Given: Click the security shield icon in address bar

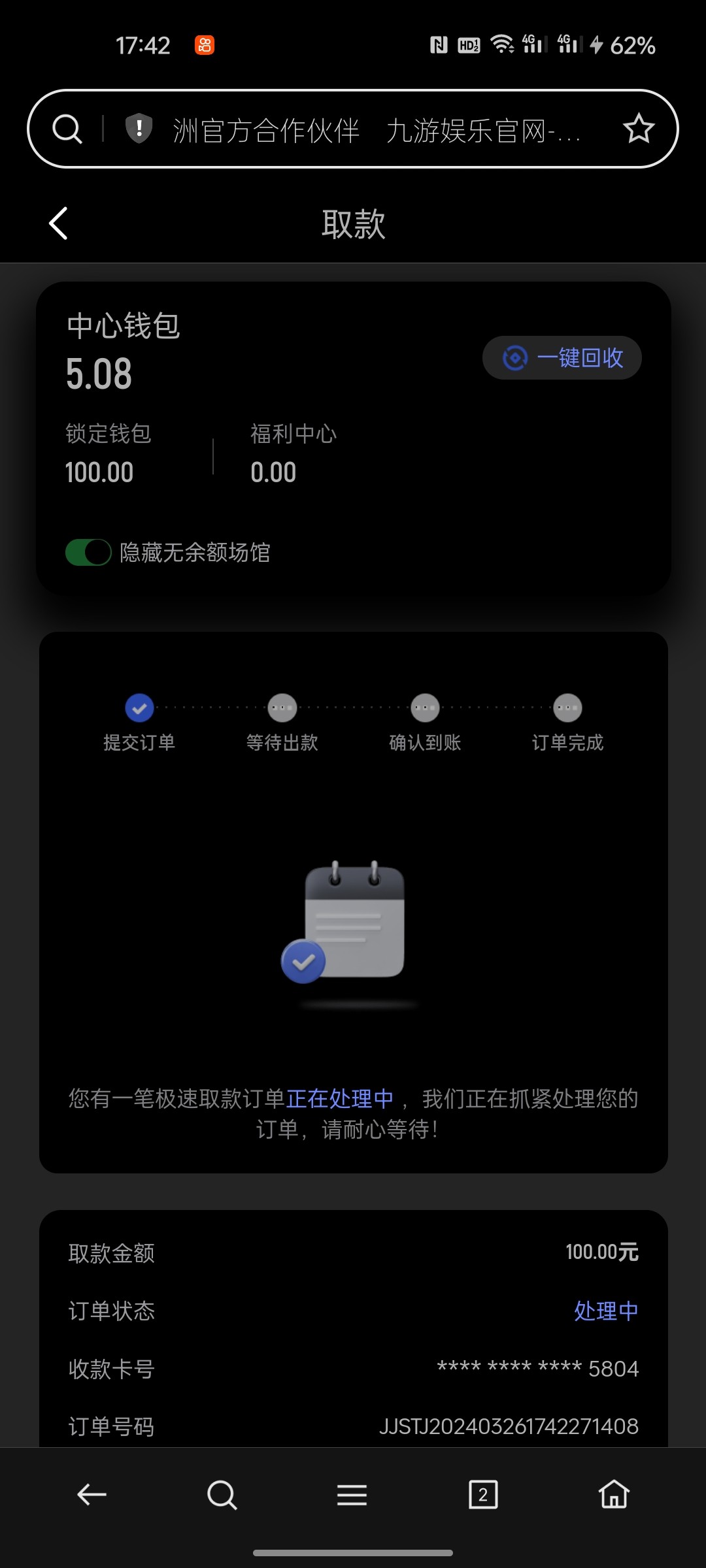Looking at the screenshot, I should 139,127.
